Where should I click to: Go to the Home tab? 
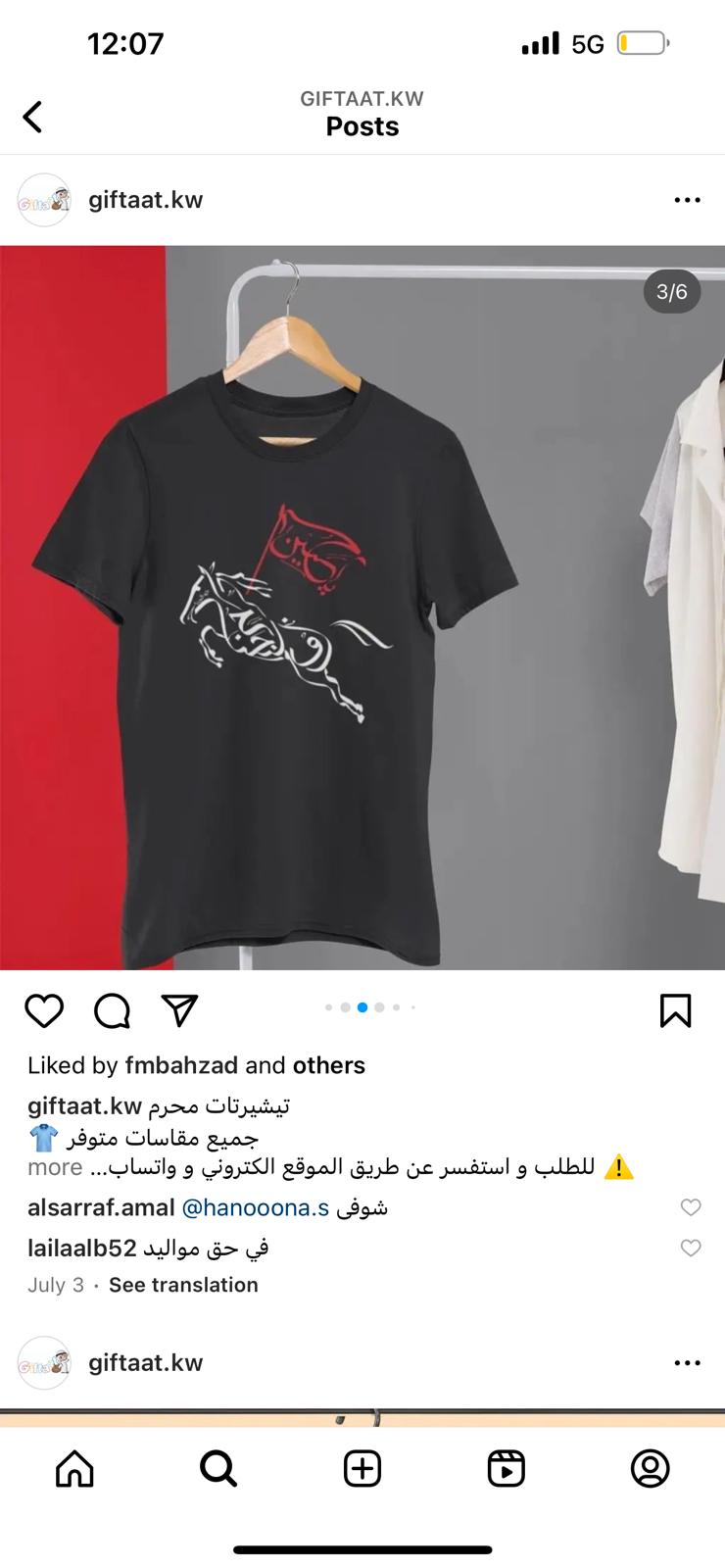coord(74,1468)
